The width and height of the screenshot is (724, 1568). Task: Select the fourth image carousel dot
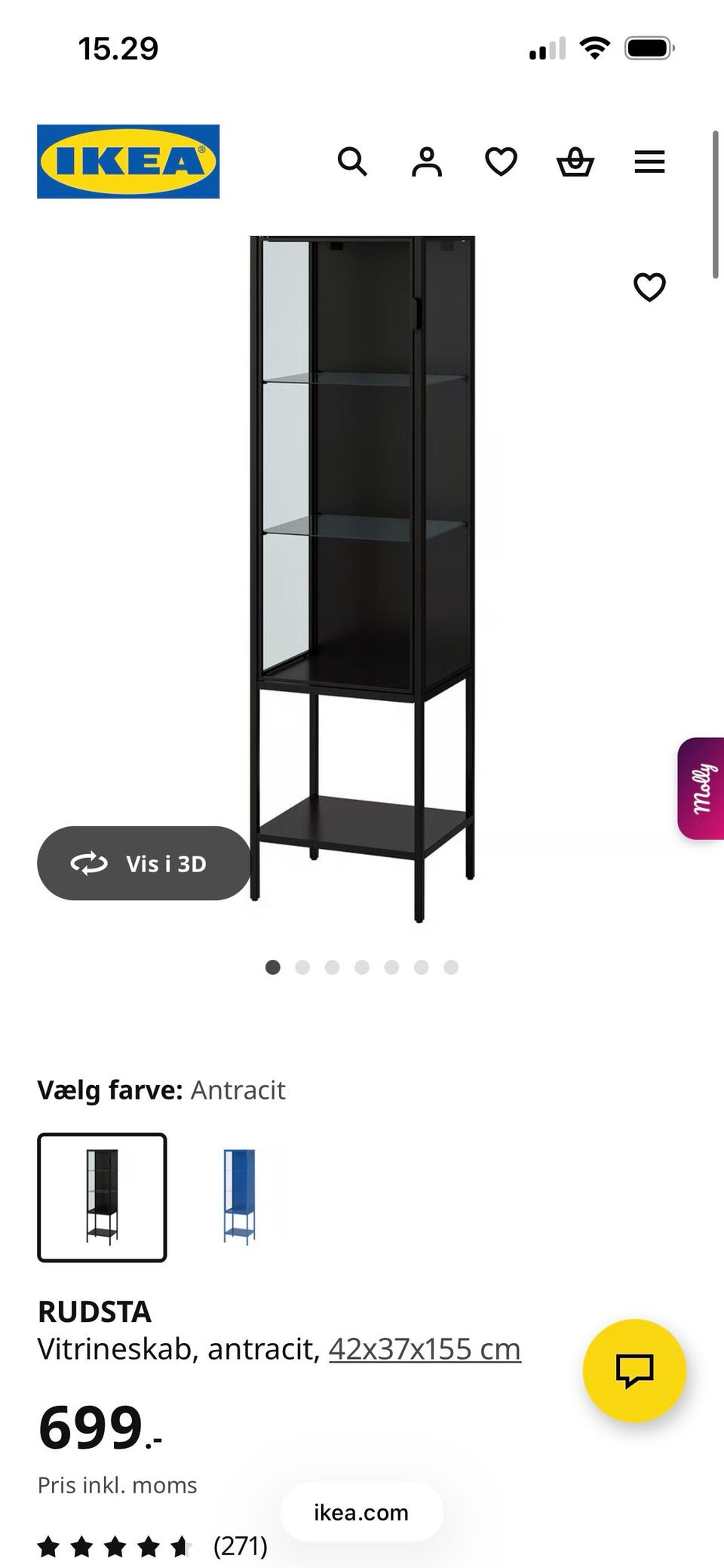point(362,967)
